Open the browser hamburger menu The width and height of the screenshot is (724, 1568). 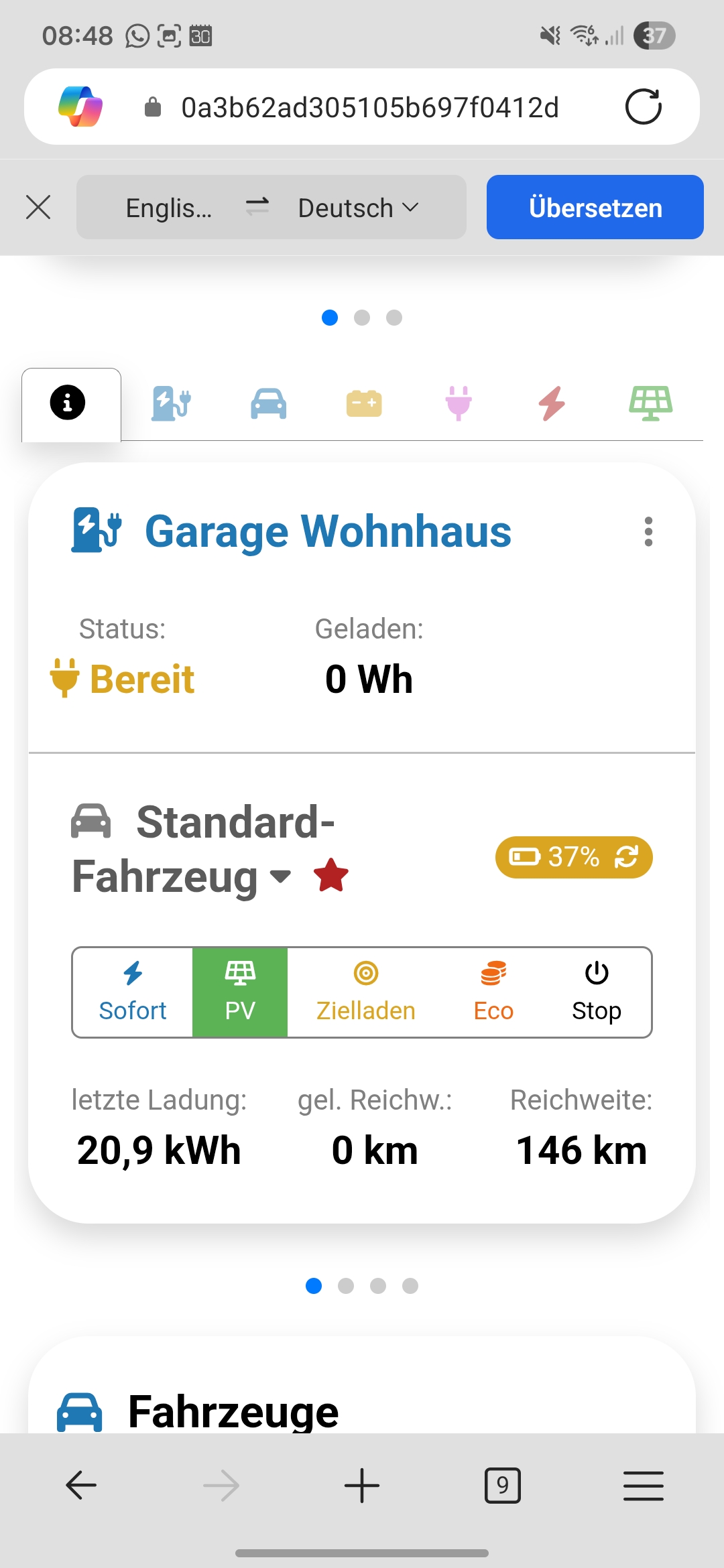pos(643,1486)
